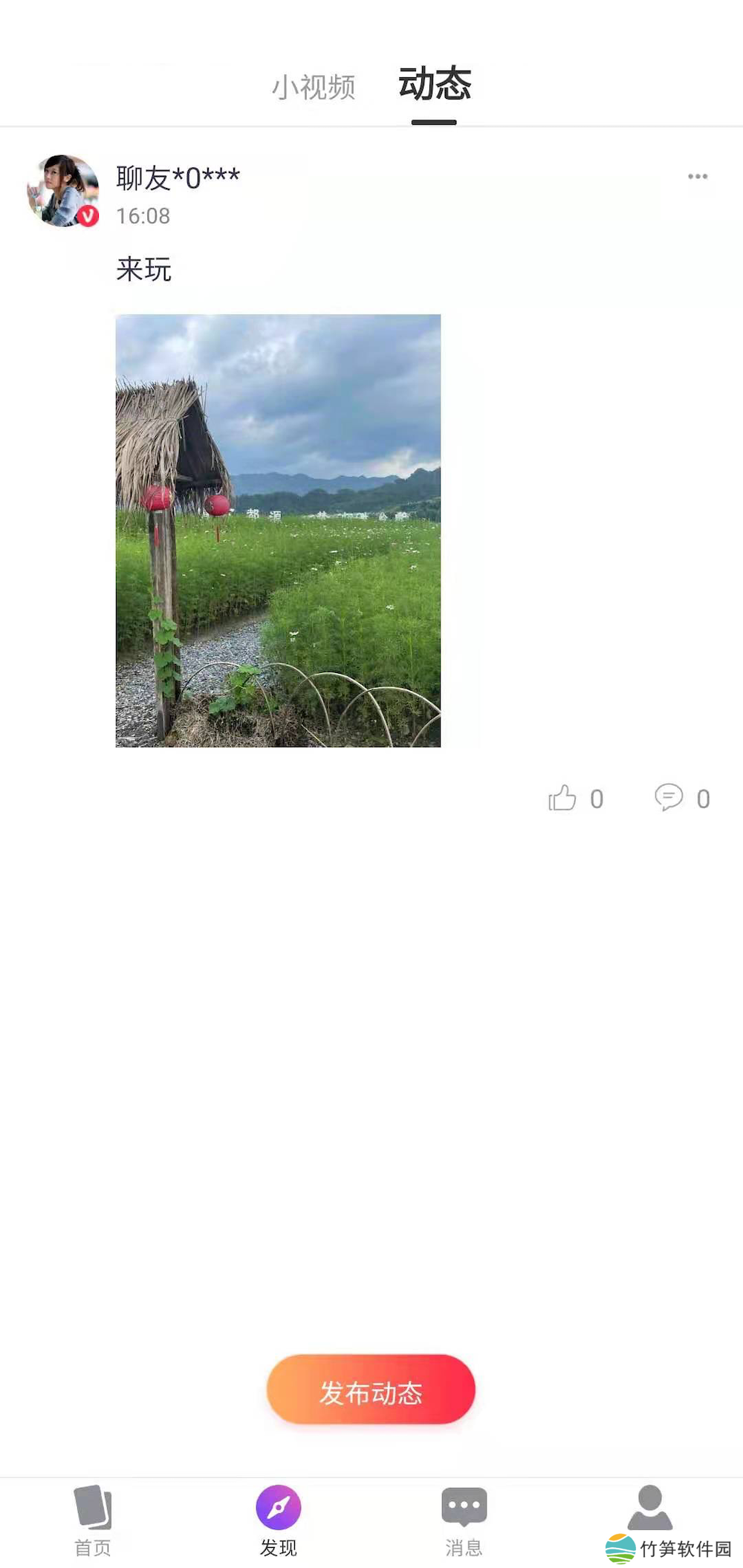Like the post by 聊友*0***

562,798
